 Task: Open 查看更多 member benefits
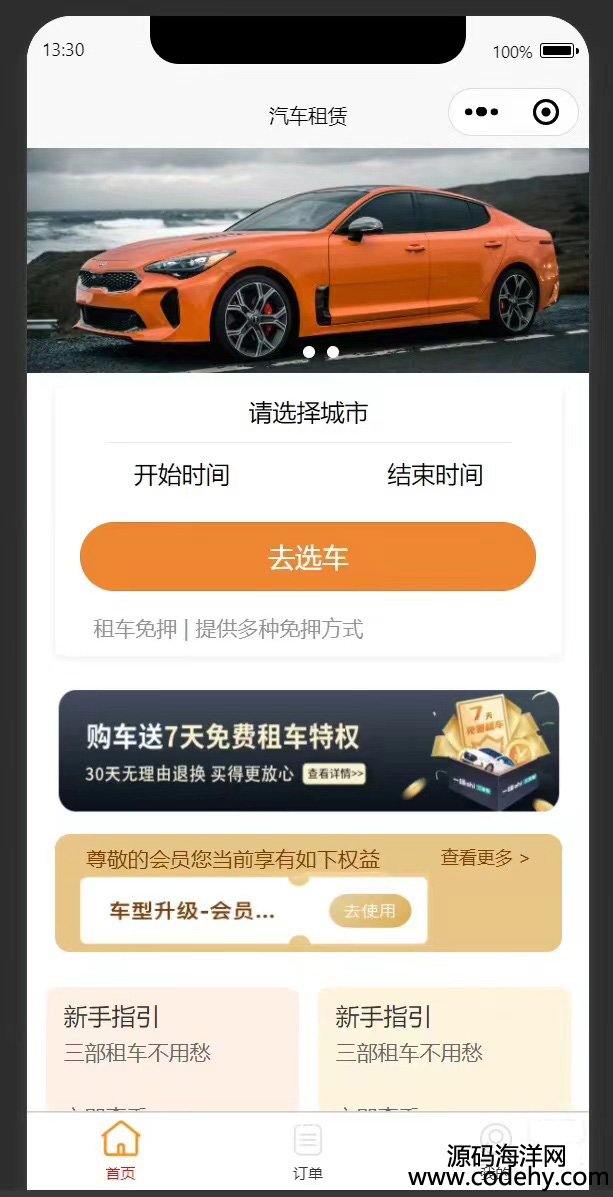485,858
